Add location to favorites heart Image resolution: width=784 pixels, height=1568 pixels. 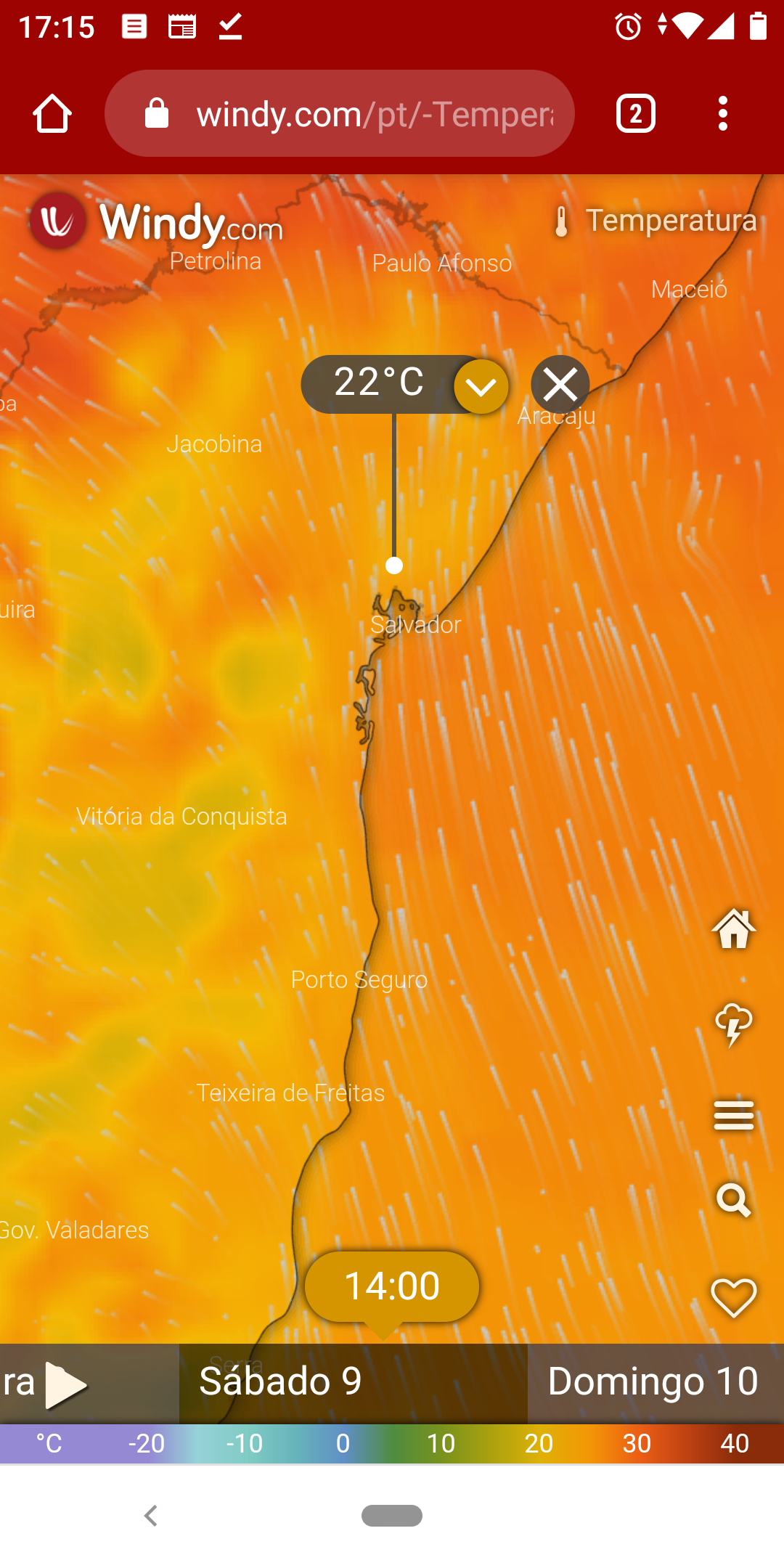point(734,1297)
